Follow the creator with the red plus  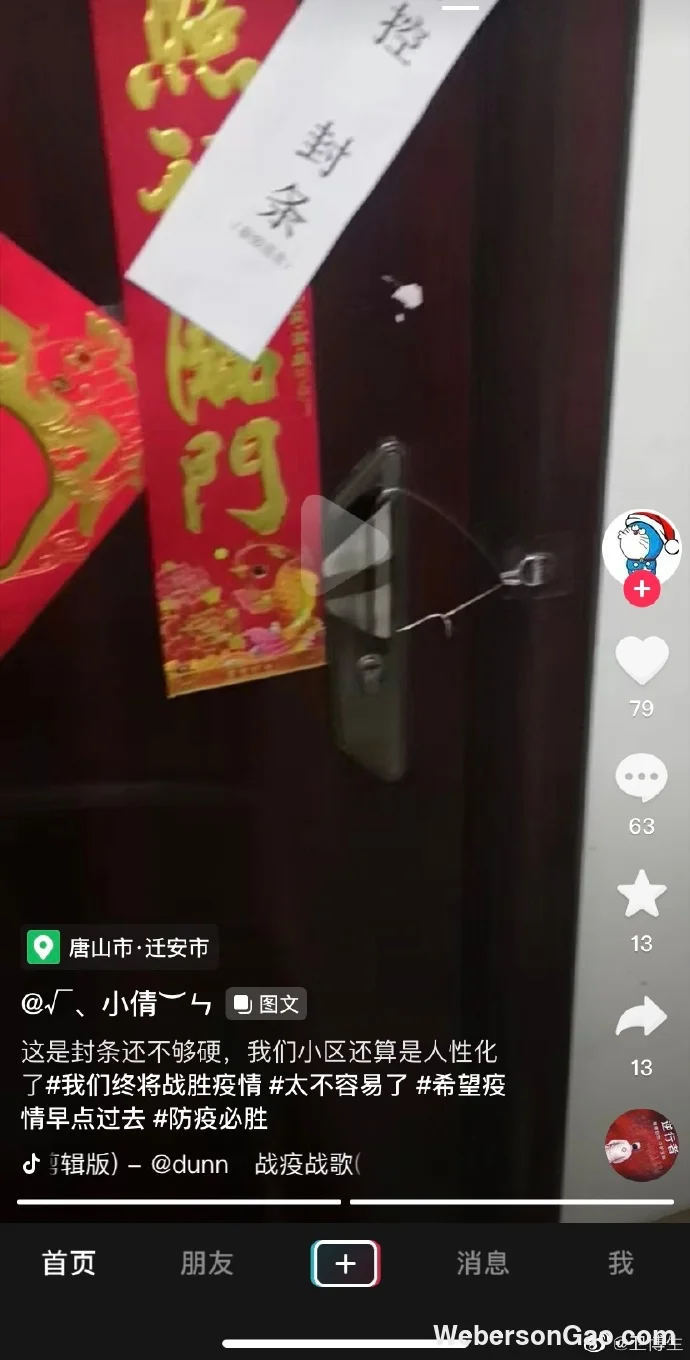641,590
